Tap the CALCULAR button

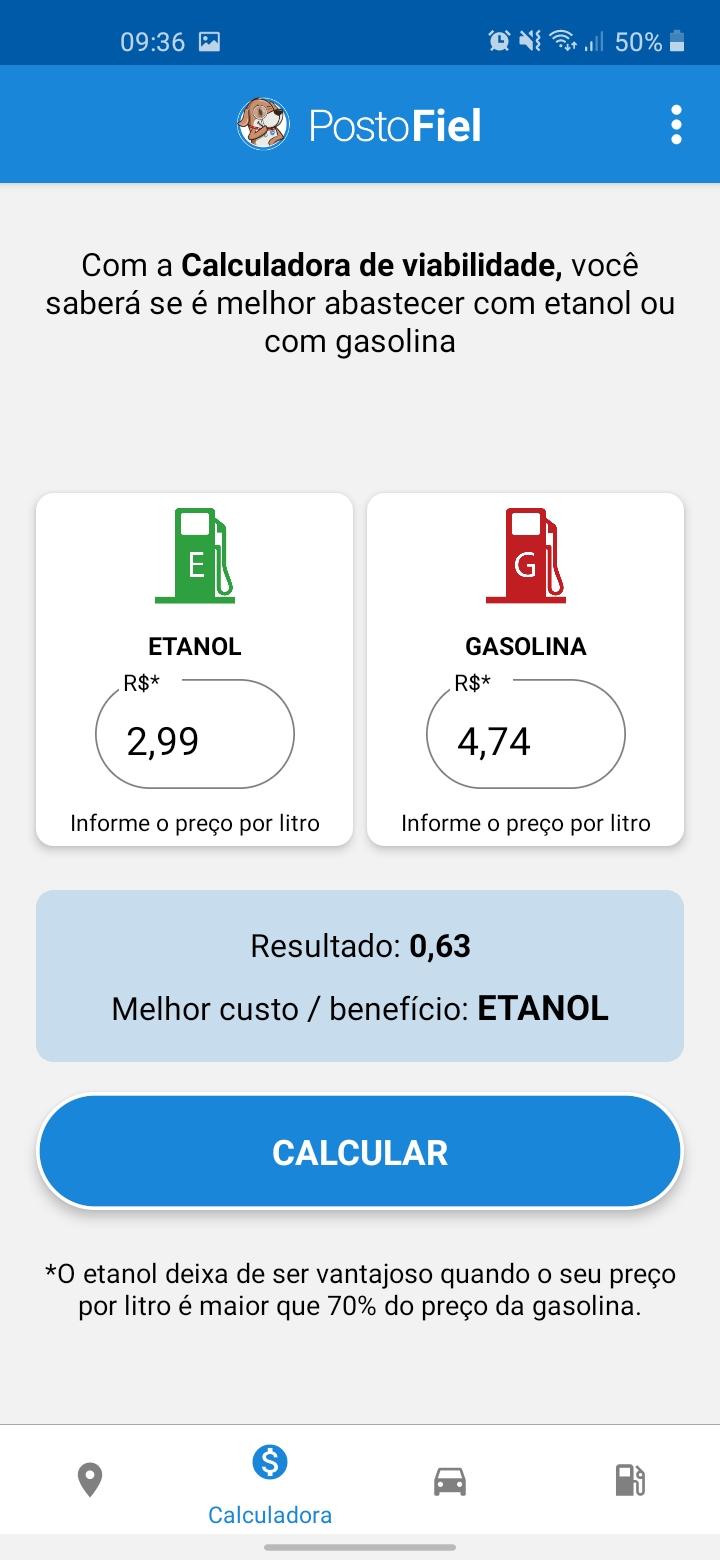[x=360, y=1152]
